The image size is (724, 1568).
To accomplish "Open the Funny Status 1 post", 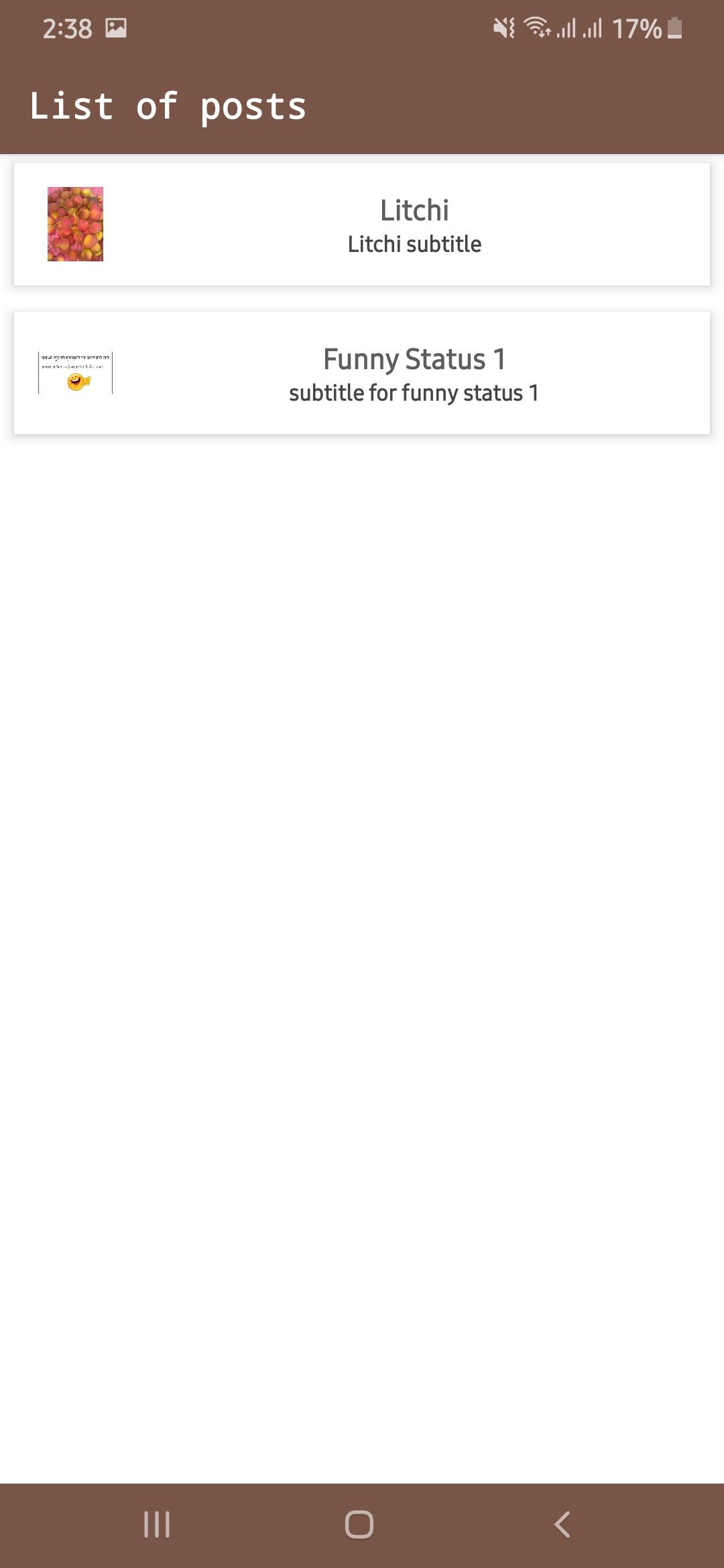I will click(x=362, y=373).
